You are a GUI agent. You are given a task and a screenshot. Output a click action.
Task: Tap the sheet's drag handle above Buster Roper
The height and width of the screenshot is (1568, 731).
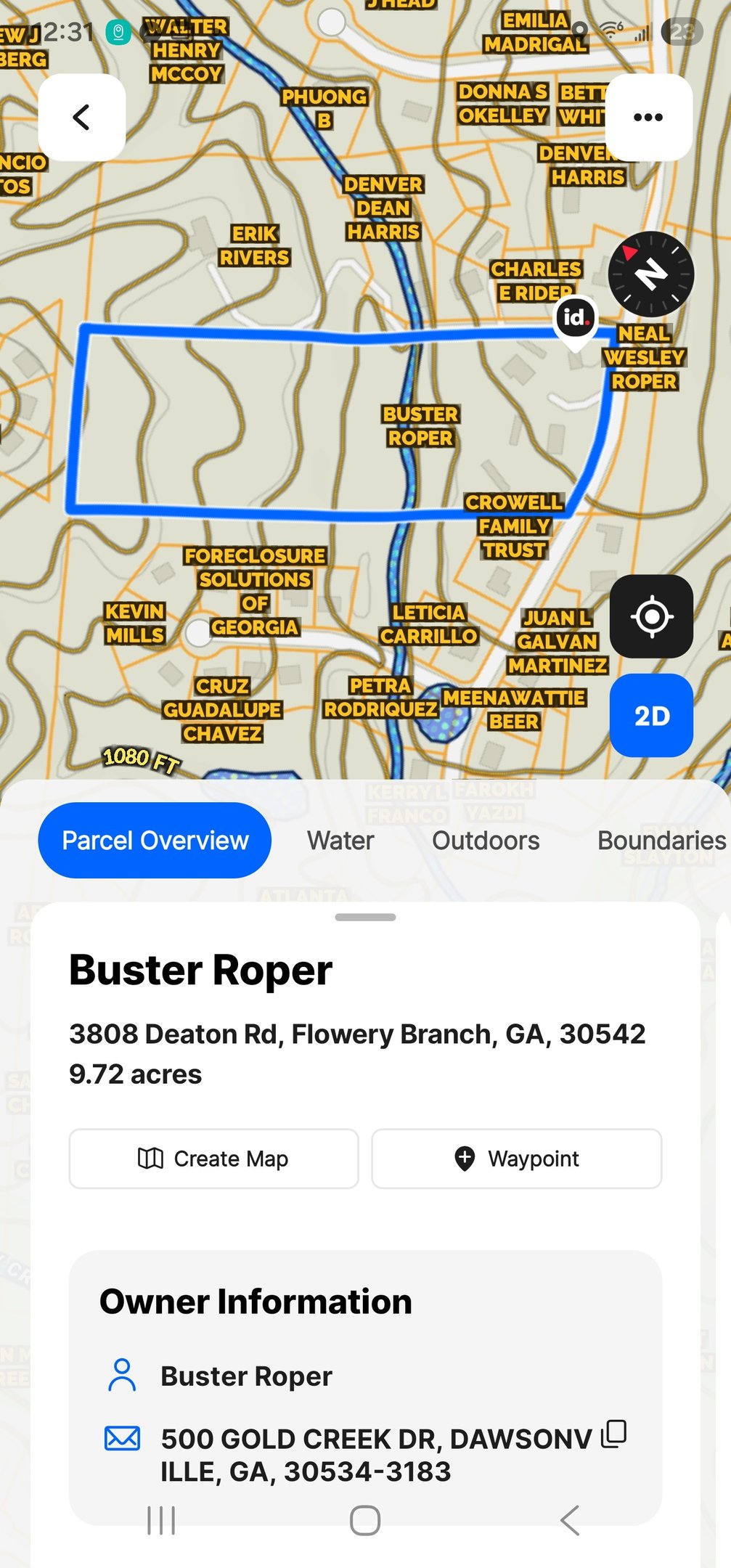365,918
